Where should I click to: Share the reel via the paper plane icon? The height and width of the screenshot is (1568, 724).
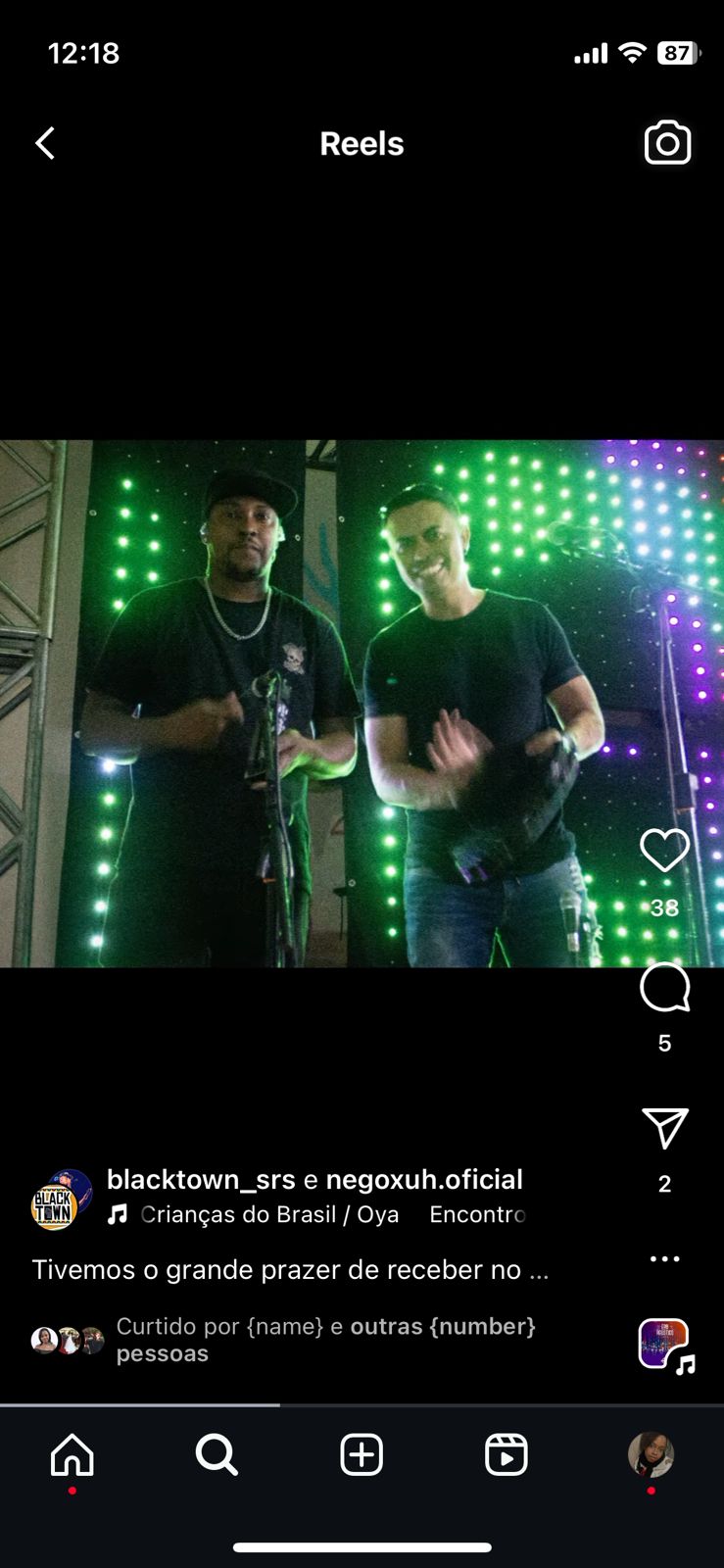tap(664, 1129)
